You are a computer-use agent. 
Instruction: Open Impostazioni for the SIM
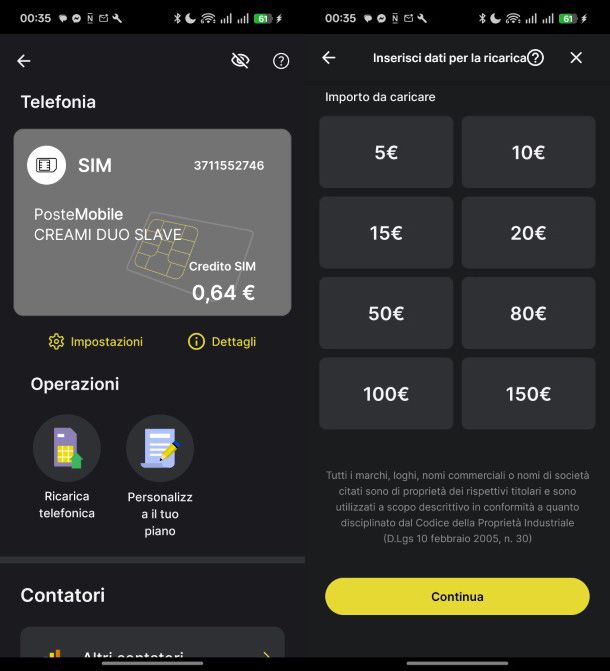[x=96, y=342]
